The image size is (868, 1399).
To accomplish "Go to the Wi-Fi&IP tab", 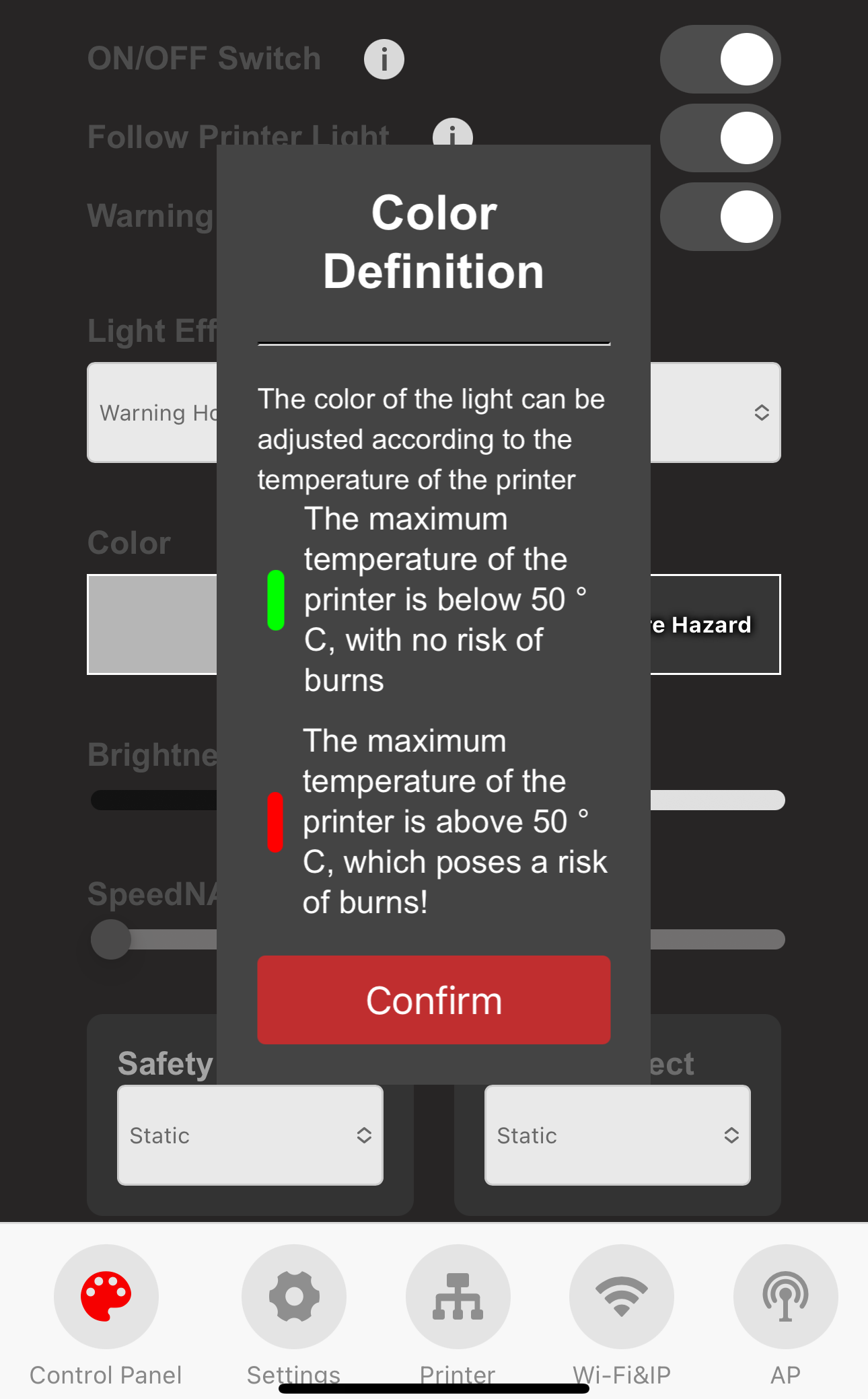I will point(621,1312).
